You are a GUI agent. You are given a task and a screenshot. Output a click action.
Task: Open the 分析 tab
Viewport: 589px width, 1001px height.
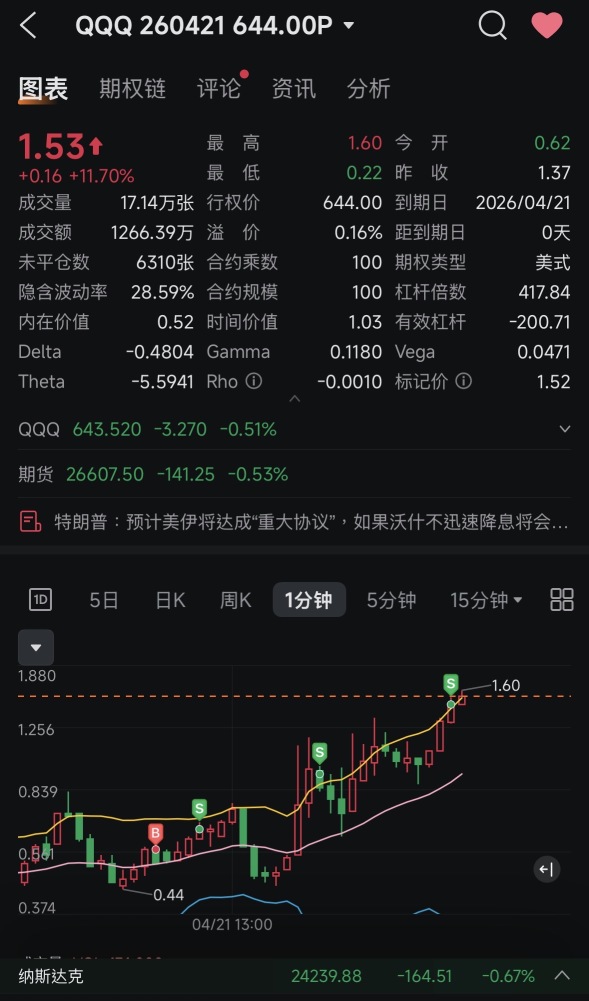pyautogui.click(x=368, y=89)
